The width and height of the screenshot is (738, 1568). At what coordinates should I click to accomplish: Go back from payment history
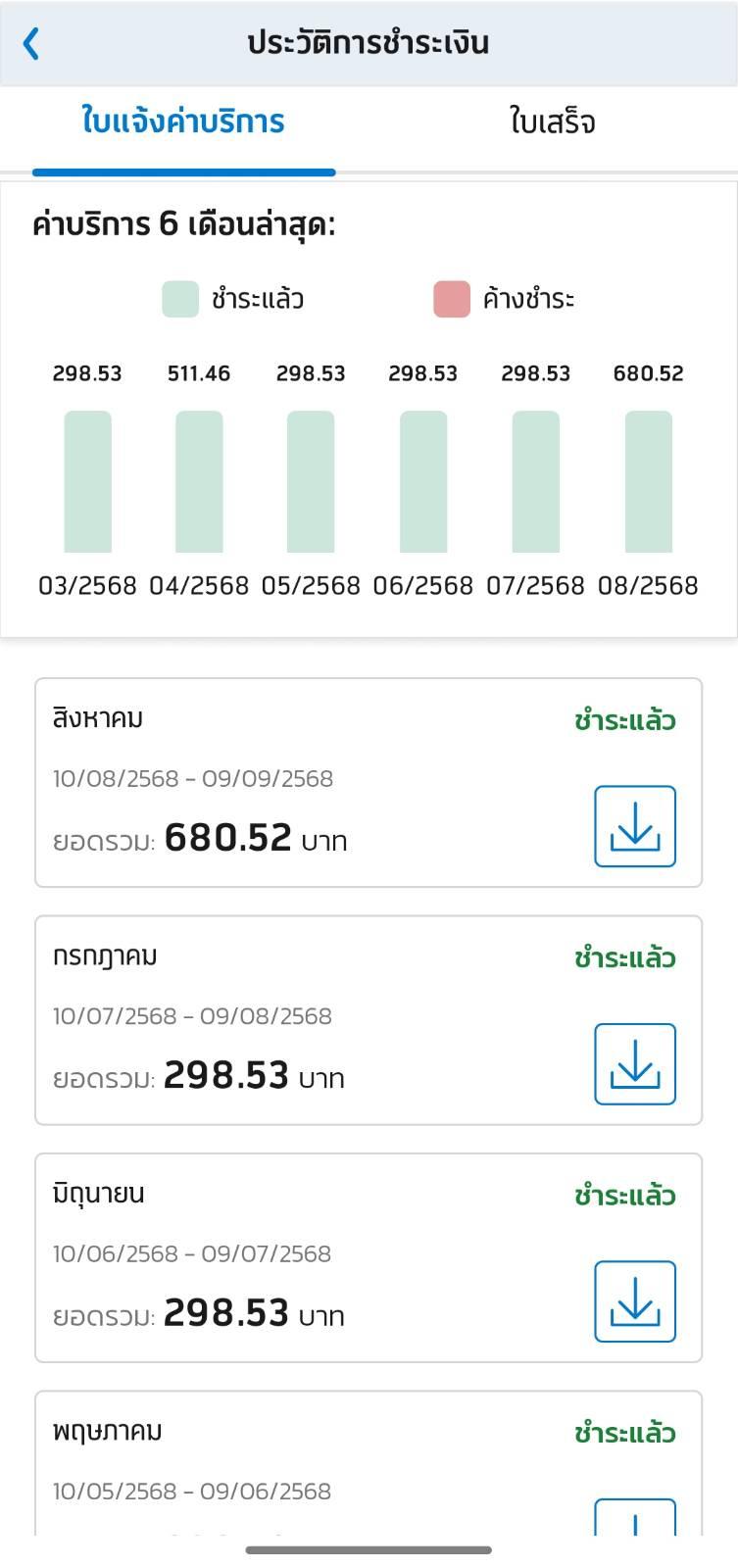[x=31, y=43]
